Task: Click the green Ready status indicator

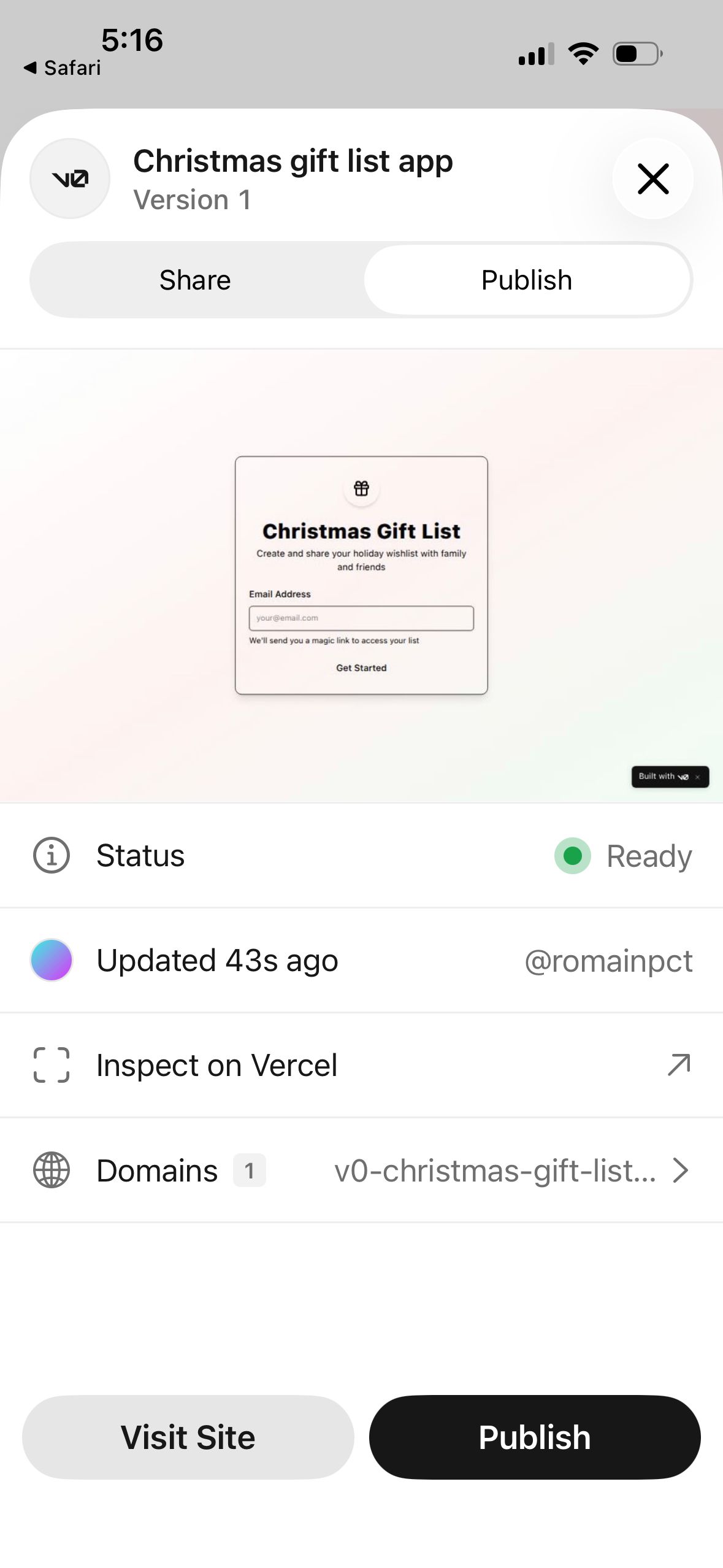Action: click(x=573, y=855)
